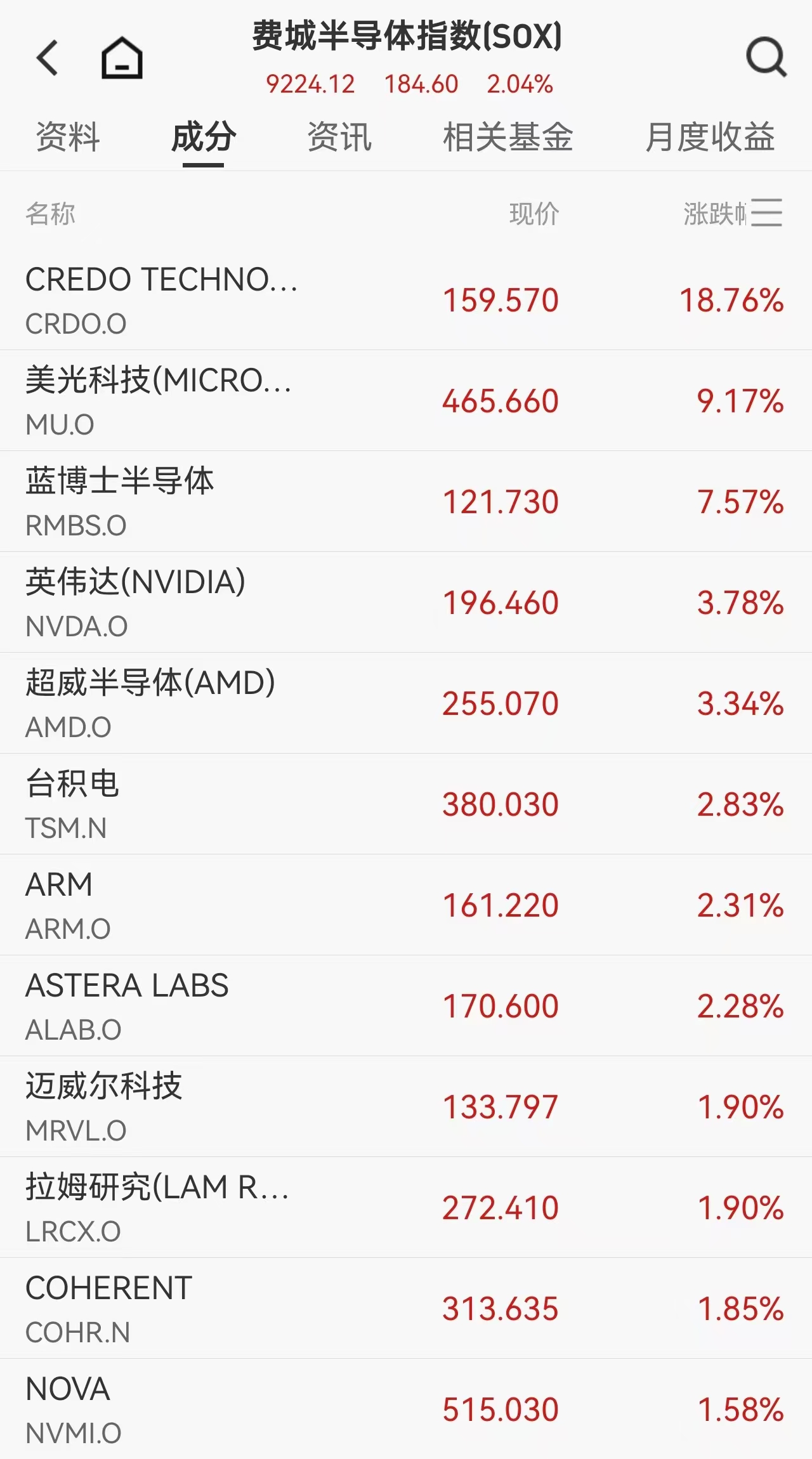Return to the app home page

(122, 58)
